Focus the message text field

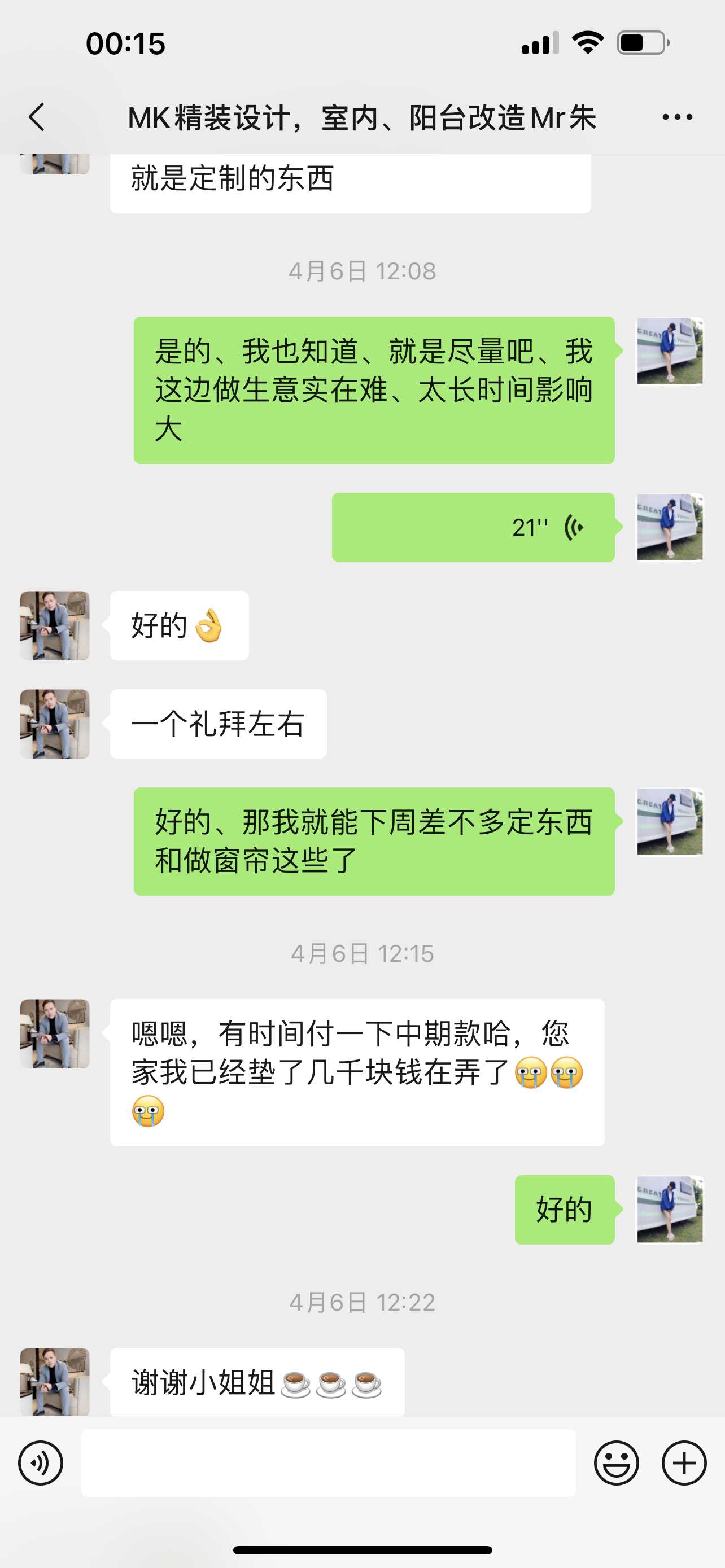coord(328,1462)
